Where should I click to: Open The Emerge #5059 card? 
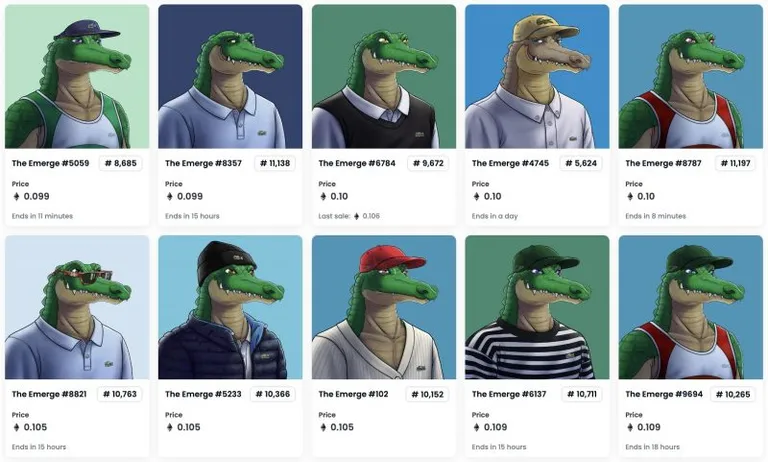coord(77,115)
